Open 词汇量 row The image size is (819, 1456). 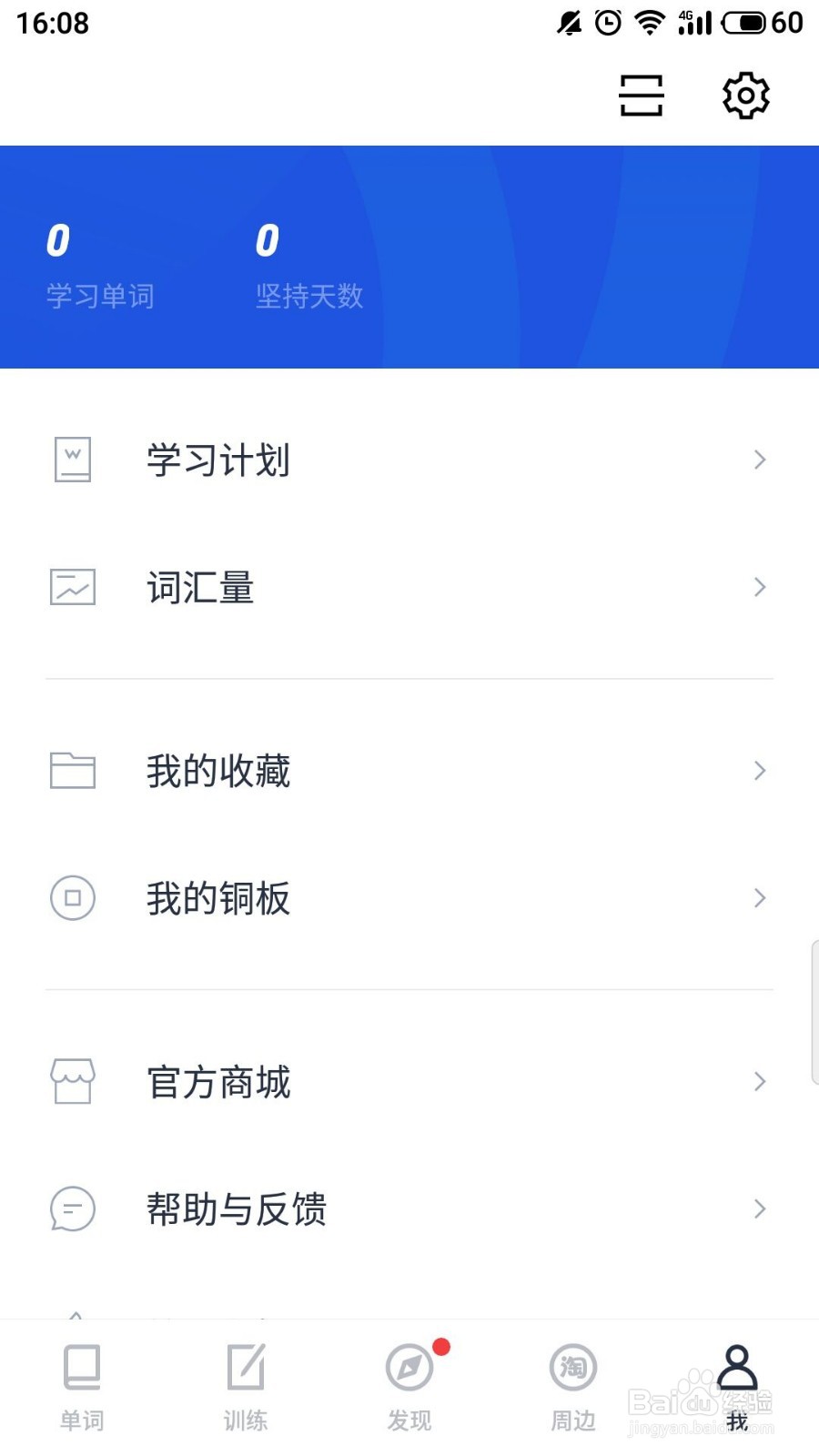[x=409, y=587]
